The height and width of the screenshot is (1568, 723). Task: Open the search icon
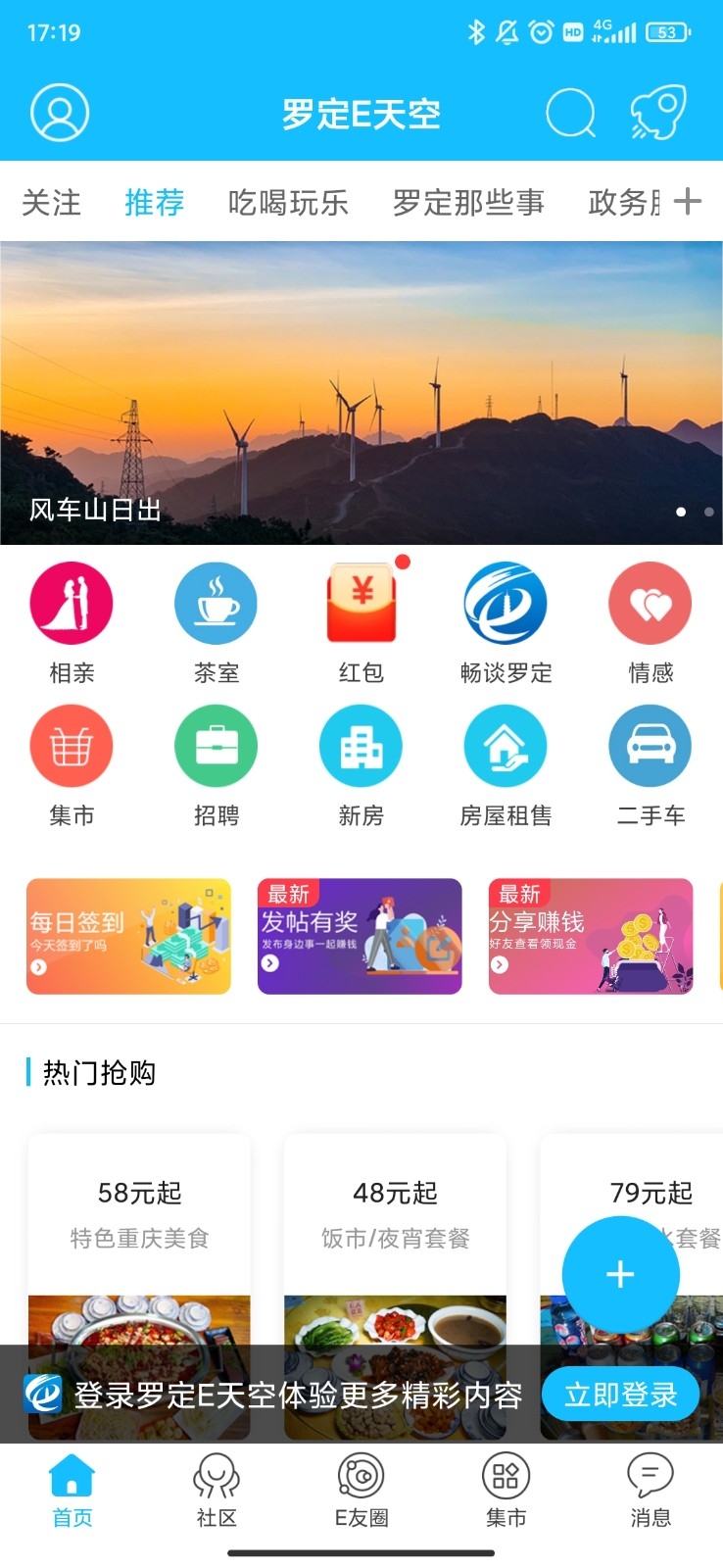(571, 112)
